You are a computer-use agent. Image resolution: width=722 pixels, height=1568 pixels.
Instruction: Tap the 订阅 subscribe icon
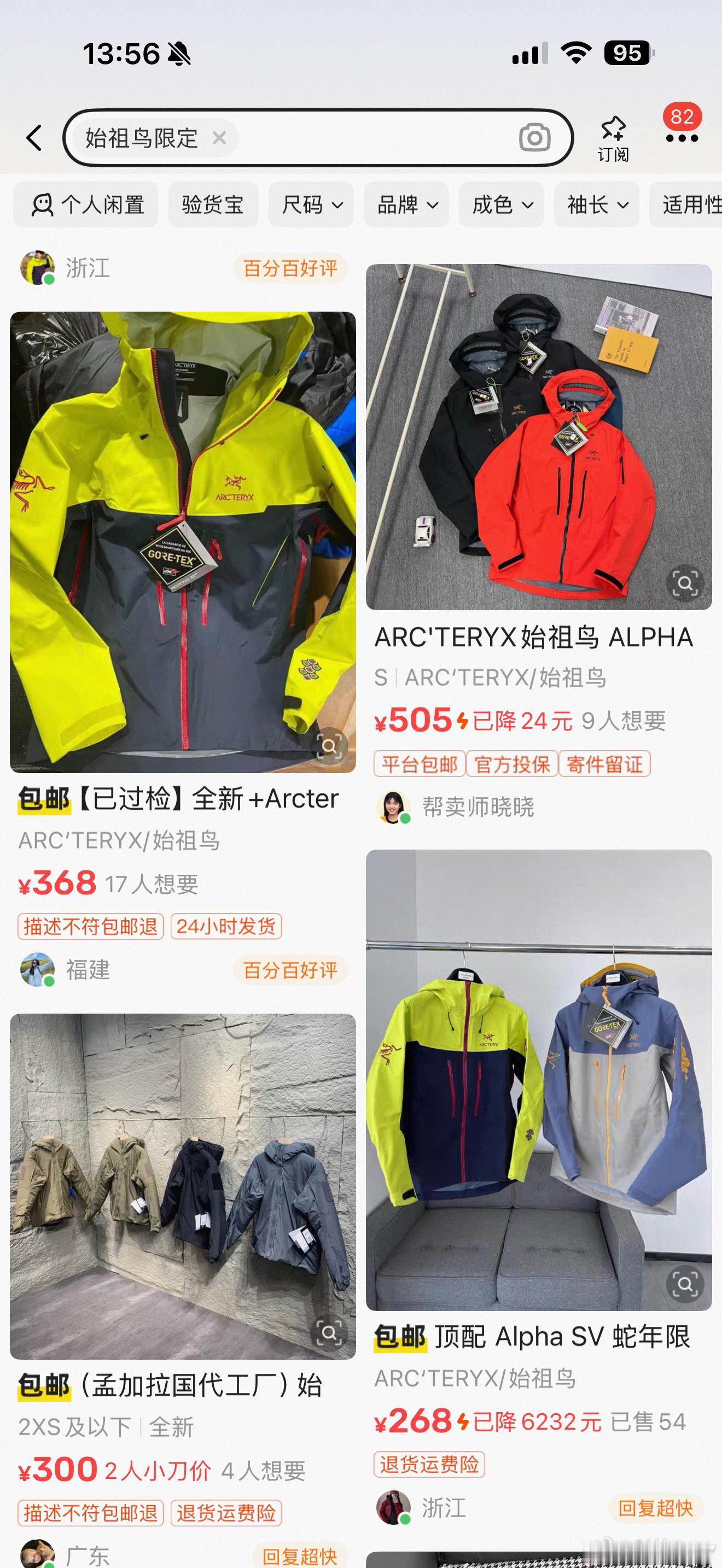pyautogui.click(x=614, y=136)
